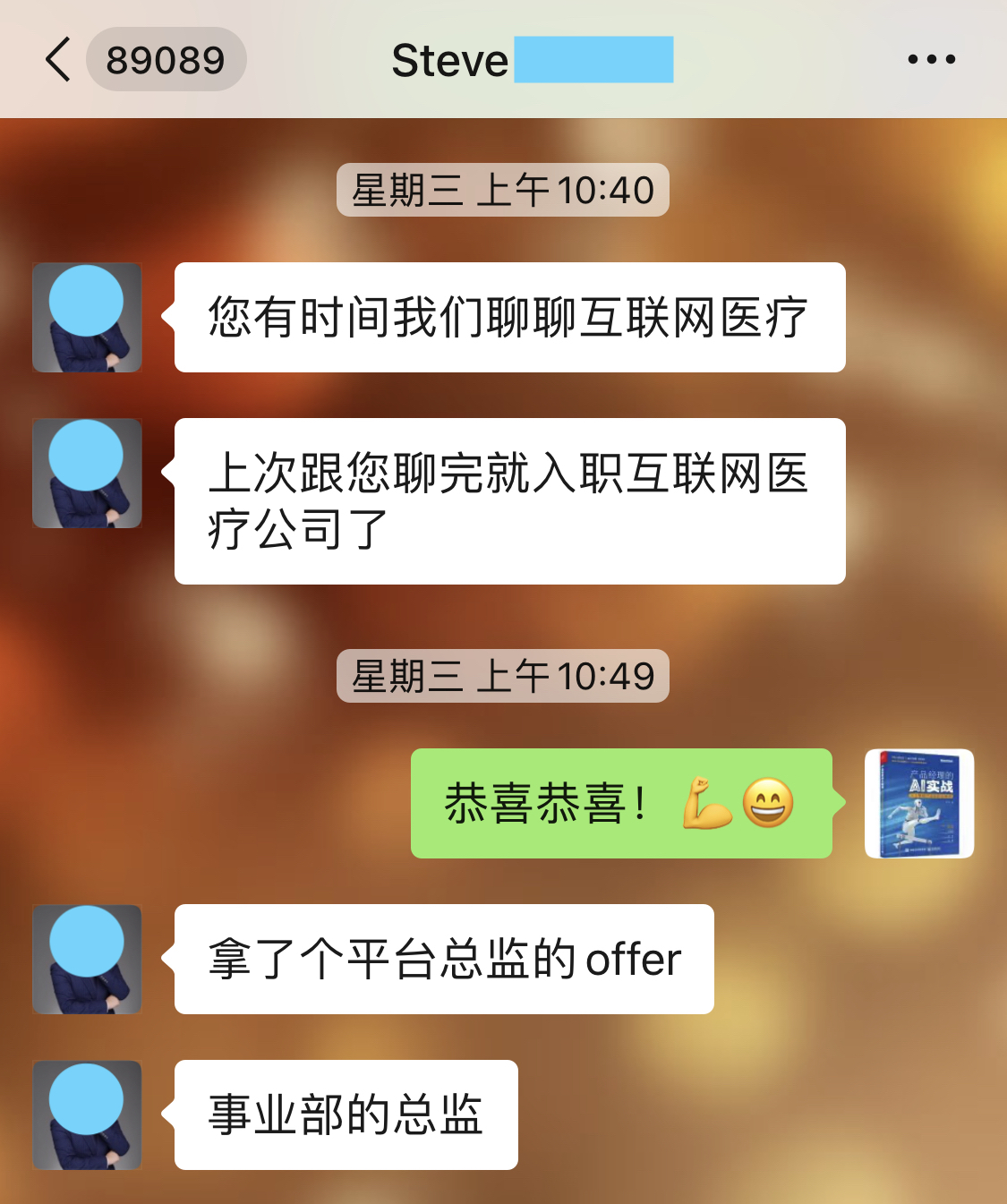Image resolution: width=1007 pixels, height=1204 pixels.
Task: Tap Steve's avatar beside 您有时间我们聊聊互联网医疗
Action: coord(87,318)
